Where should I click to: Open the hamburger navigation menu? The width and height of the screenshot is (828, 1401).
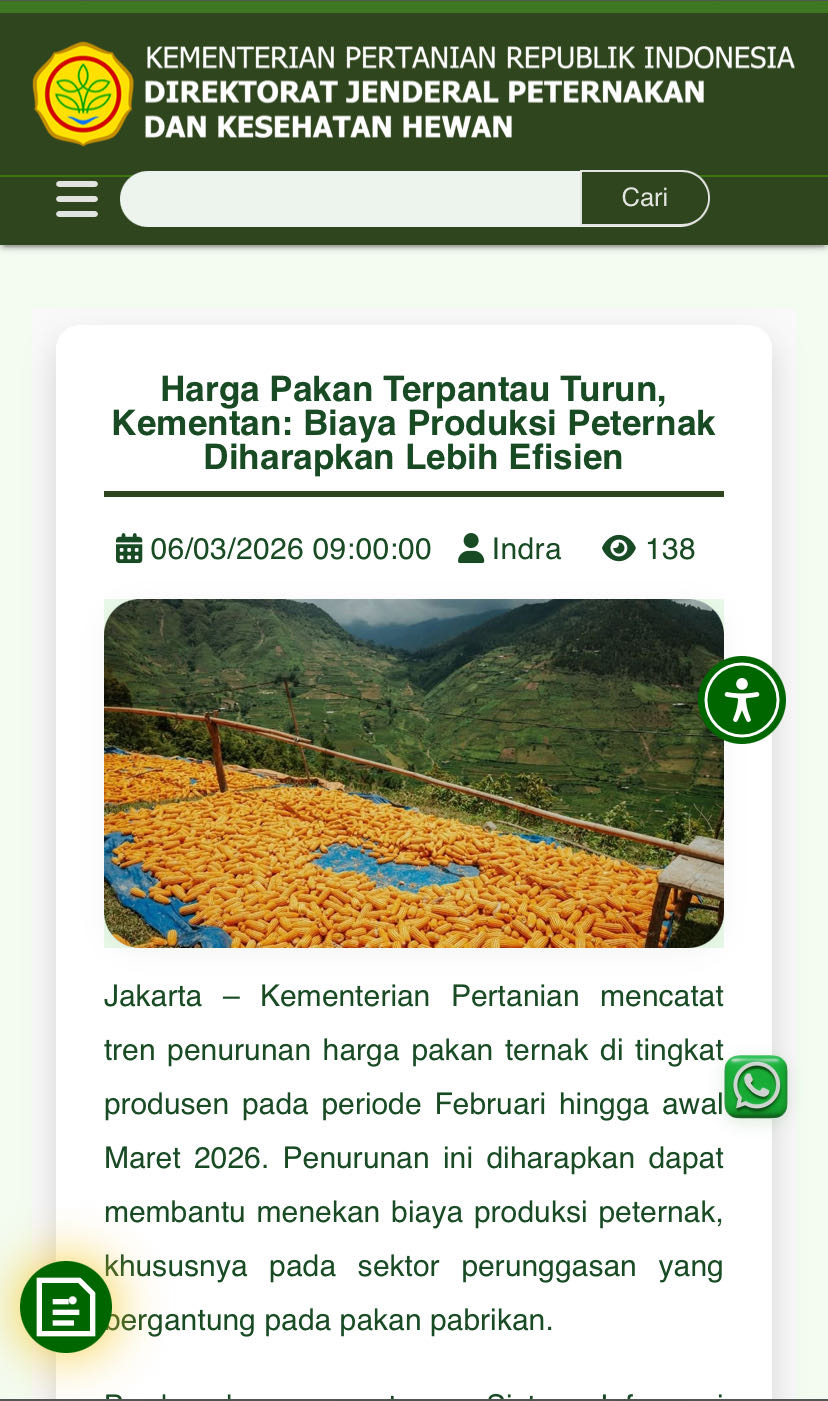(77, 199)
